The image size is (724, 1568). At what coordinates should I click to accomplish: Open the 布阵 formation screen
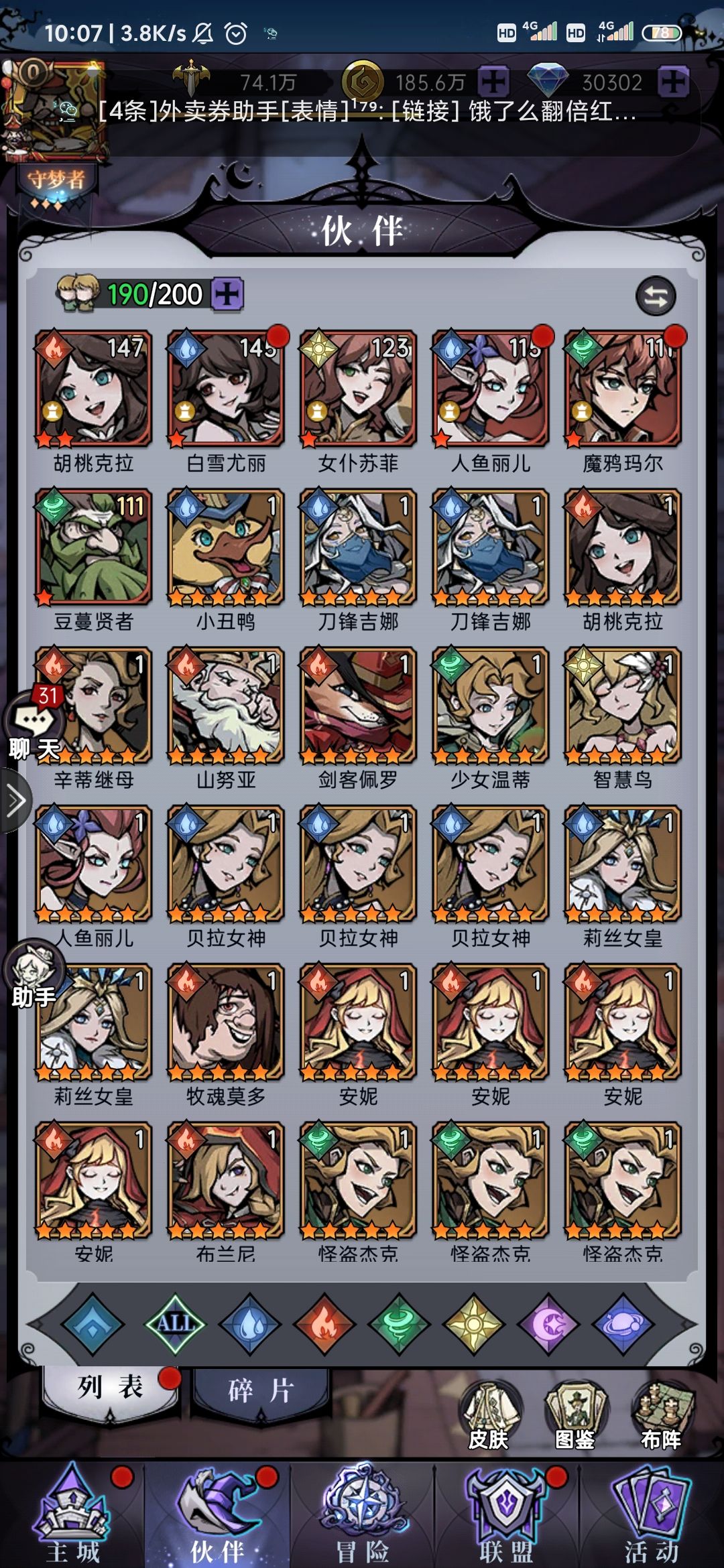661,1415
